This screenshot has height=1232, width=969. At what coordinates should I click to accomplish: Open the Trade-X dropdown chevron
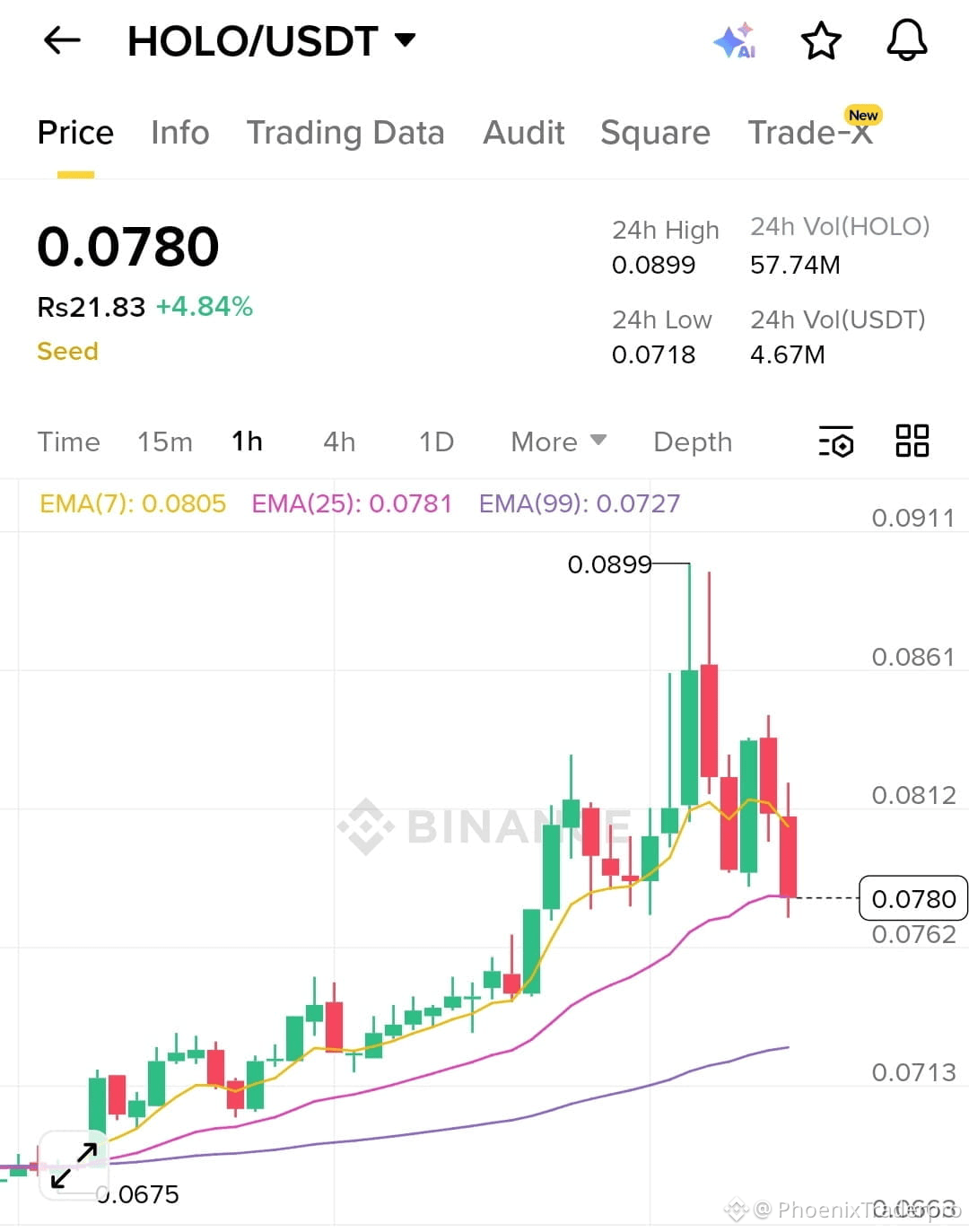coord(810,132)
